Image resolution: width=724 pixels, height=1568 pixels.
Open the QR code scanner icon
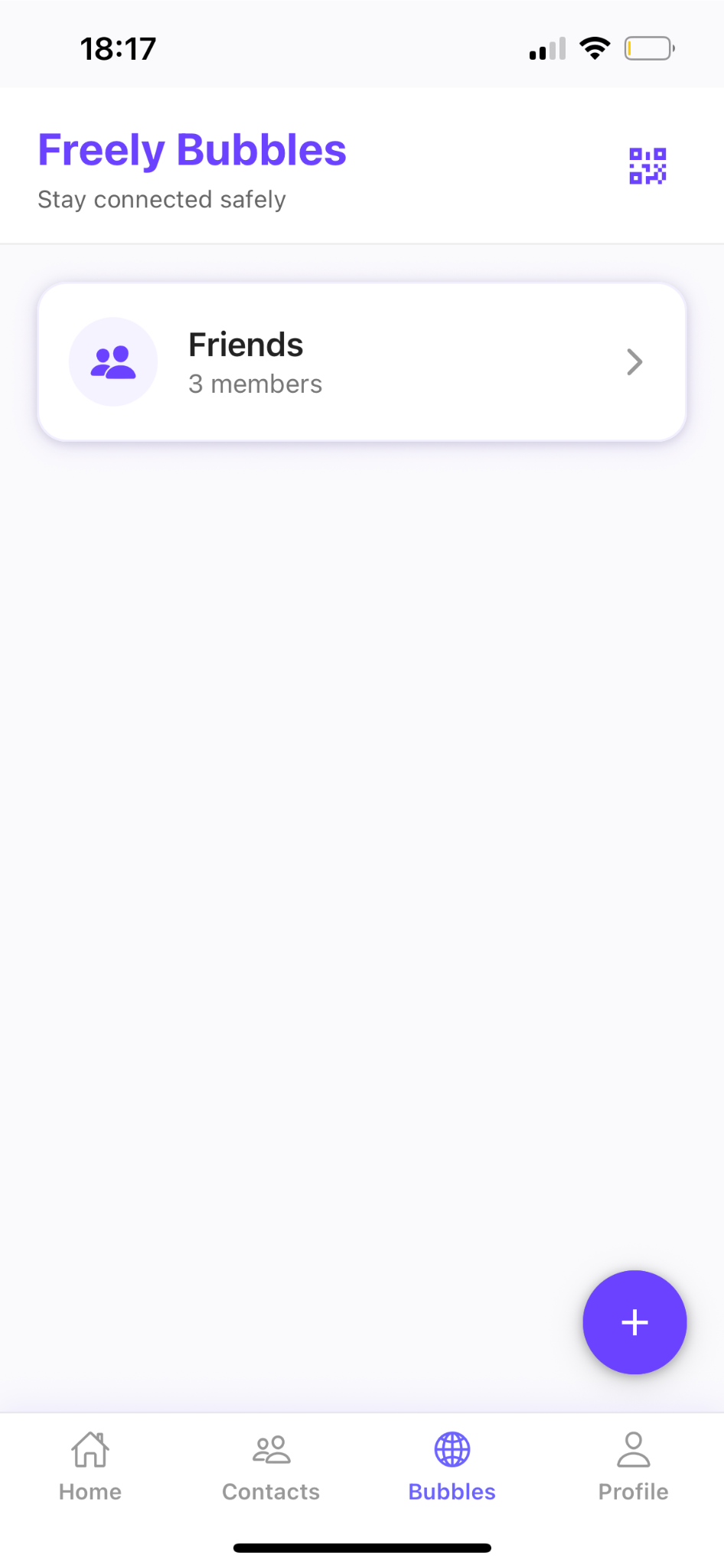point(647,166)
